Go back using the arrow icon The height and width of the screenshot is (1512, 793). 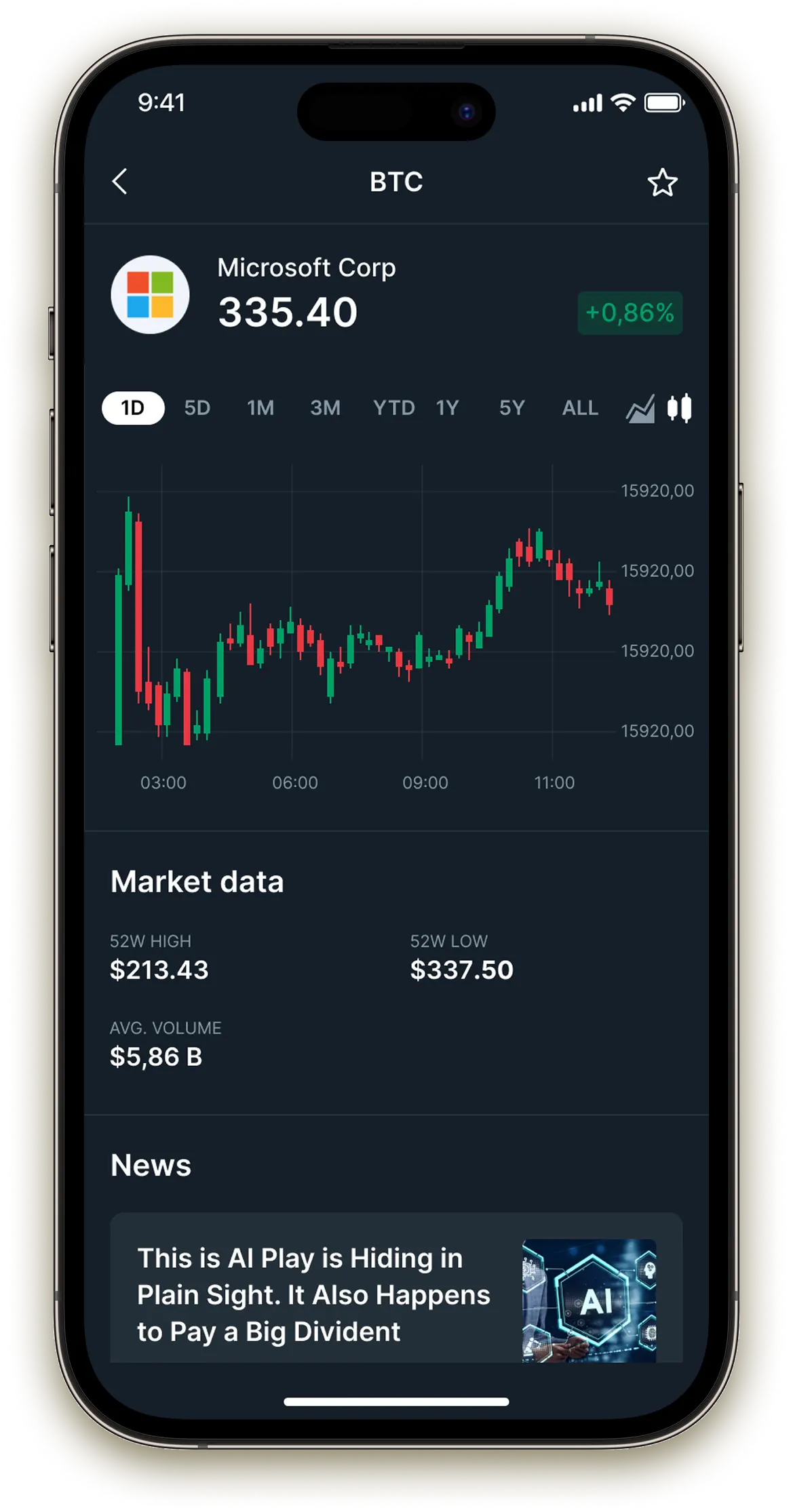click(x=120, y=182)
